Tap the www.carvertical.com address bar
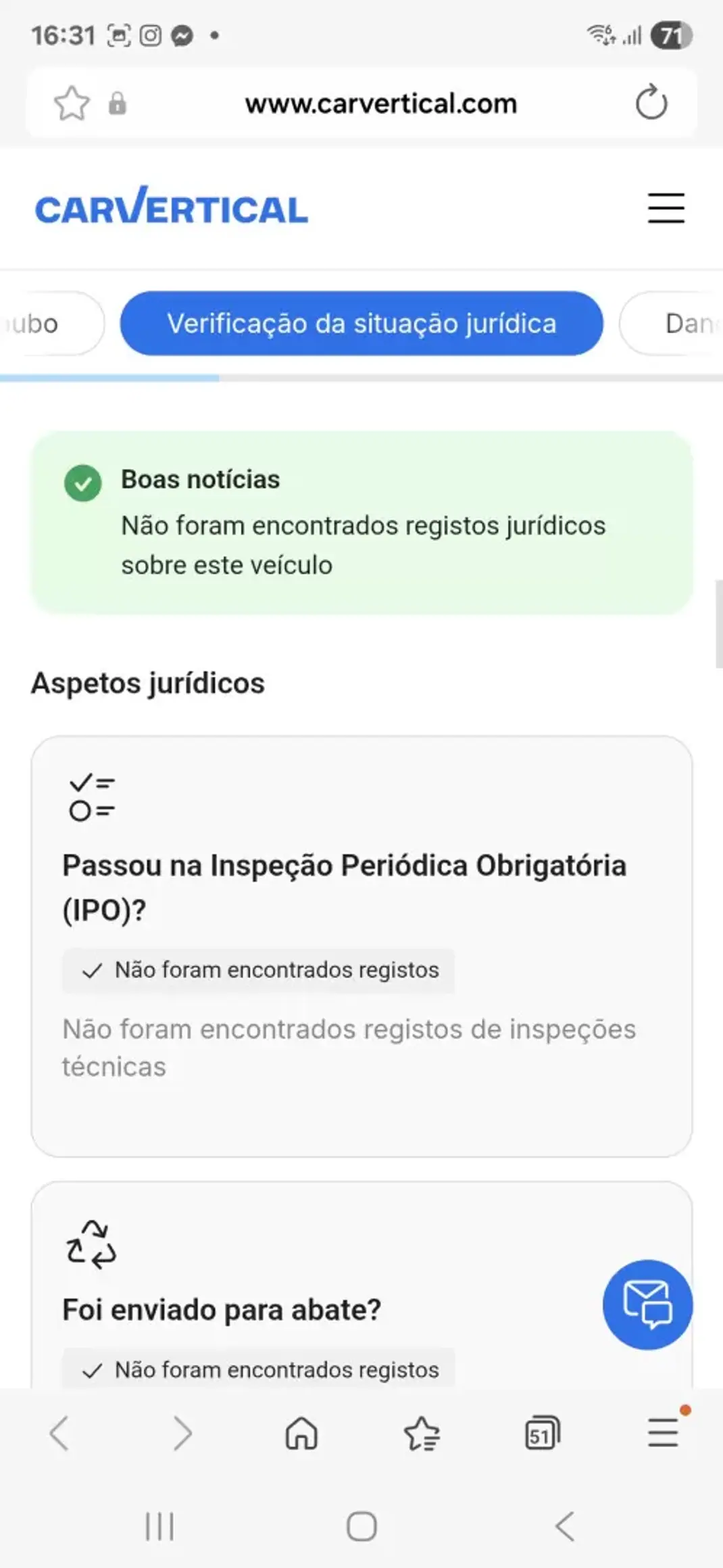Image resolution: width=723 pixels, height=1568 pixels. (380, 103)
